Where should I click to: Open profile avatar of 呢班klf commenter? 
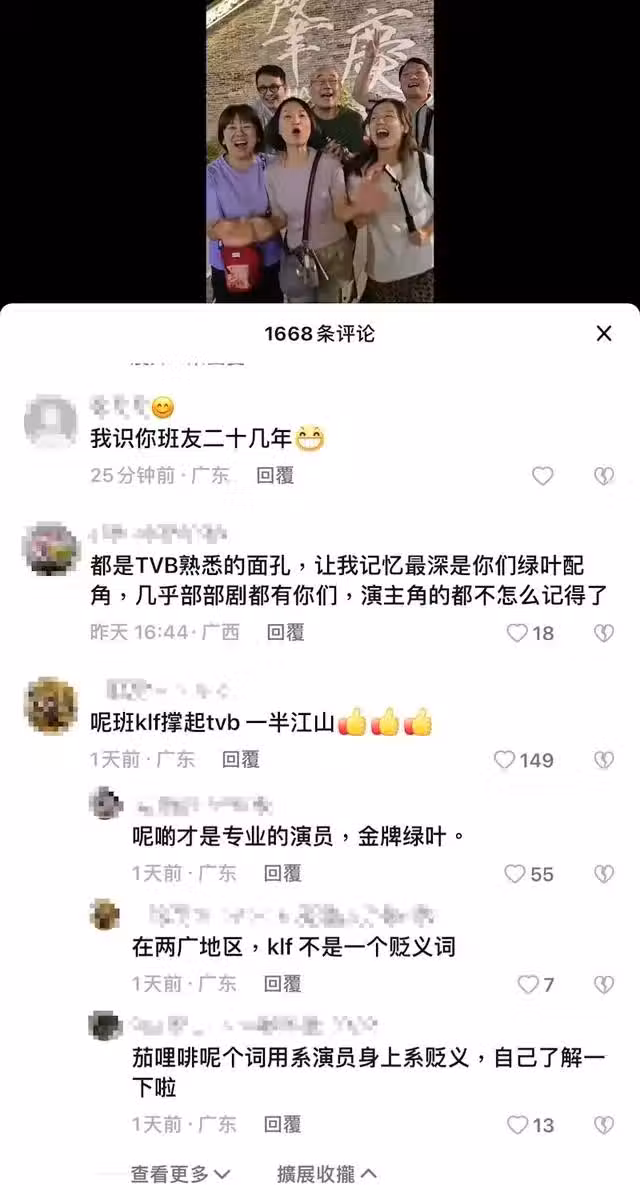[x=50, y=705]
